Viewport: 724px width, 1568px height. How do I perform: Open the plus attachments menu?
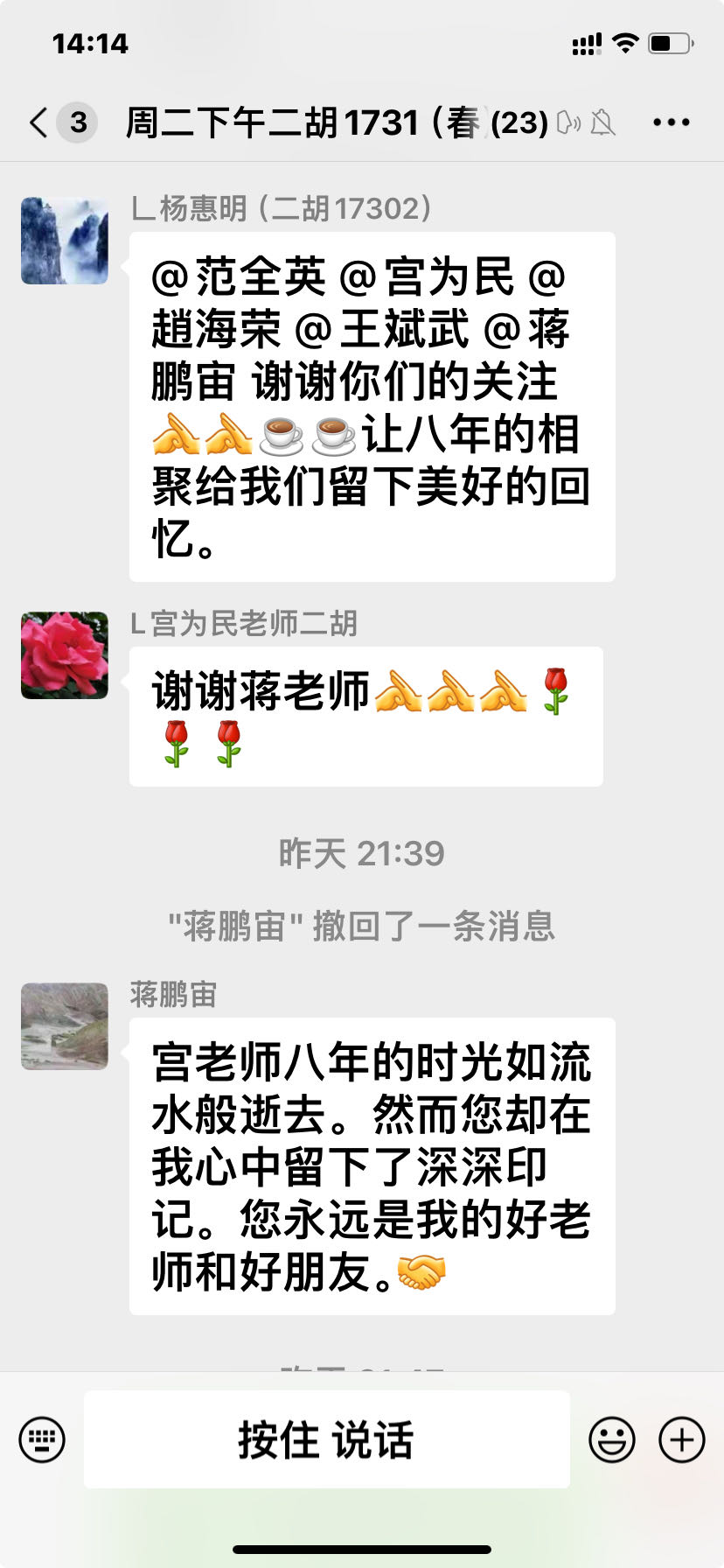click(x=681, y=1439)
